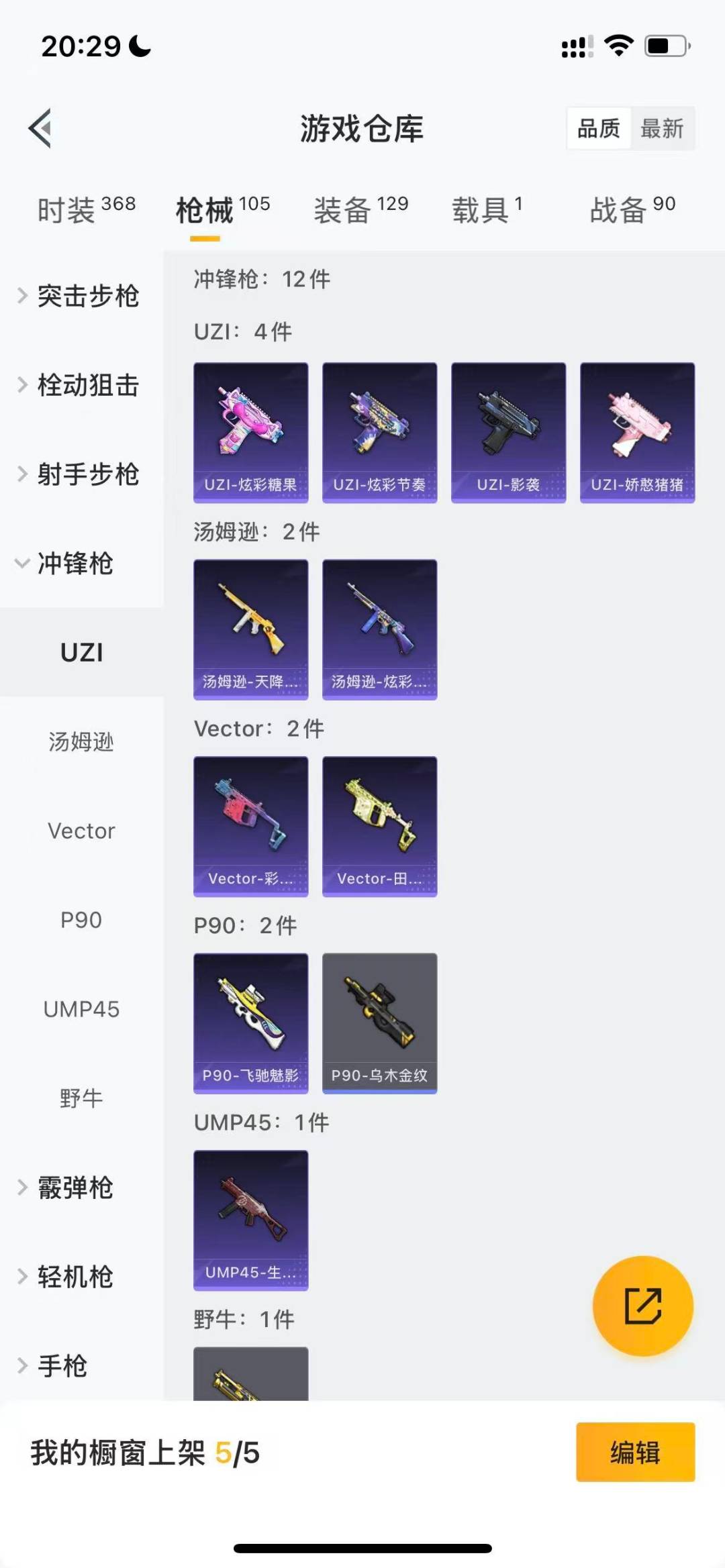Viewport: 725px width, 1568px height.
Task: Tap the orange share icon
Action: (642, 1306)
